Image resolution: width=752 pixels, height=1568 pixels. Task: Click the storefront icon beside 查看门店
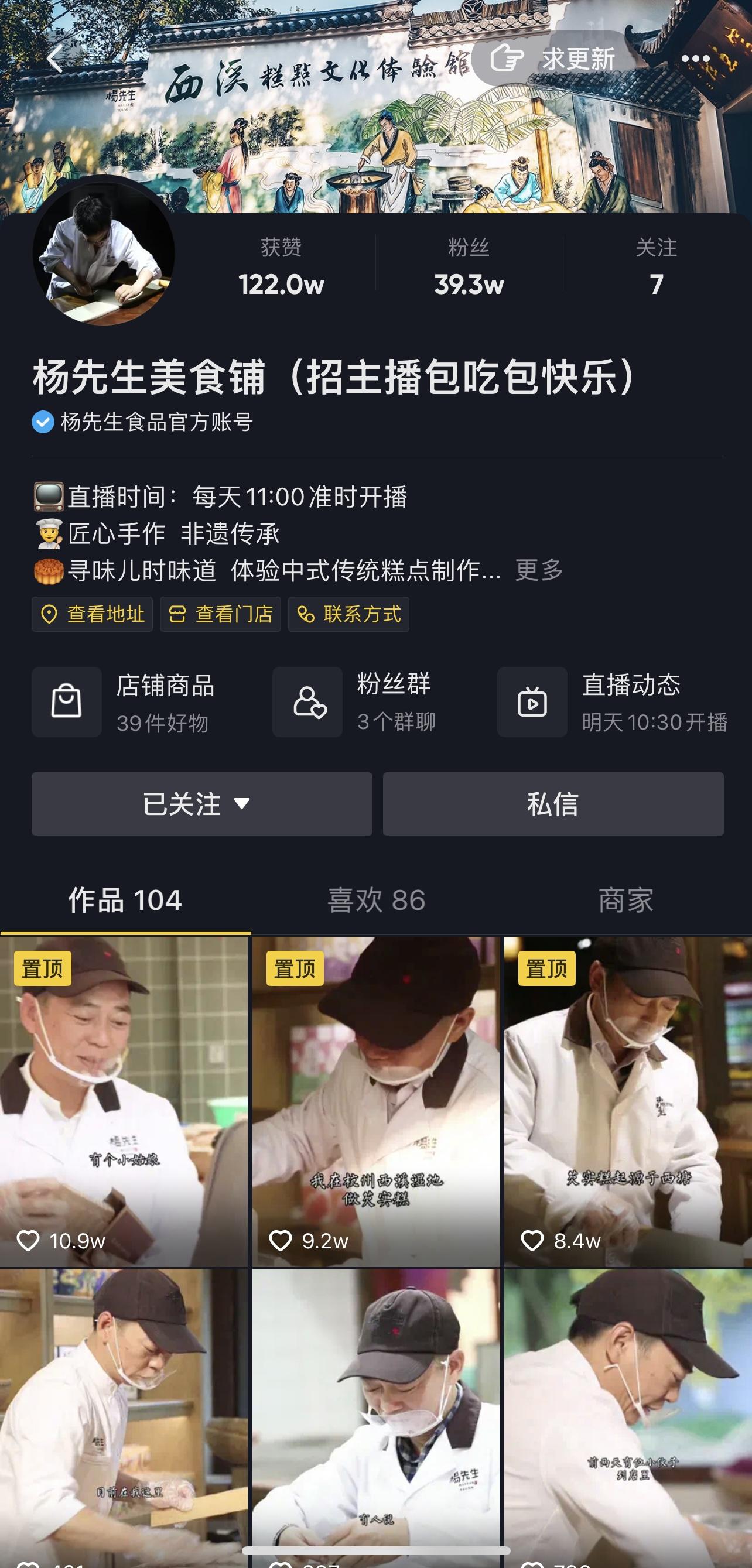(178, 615)
